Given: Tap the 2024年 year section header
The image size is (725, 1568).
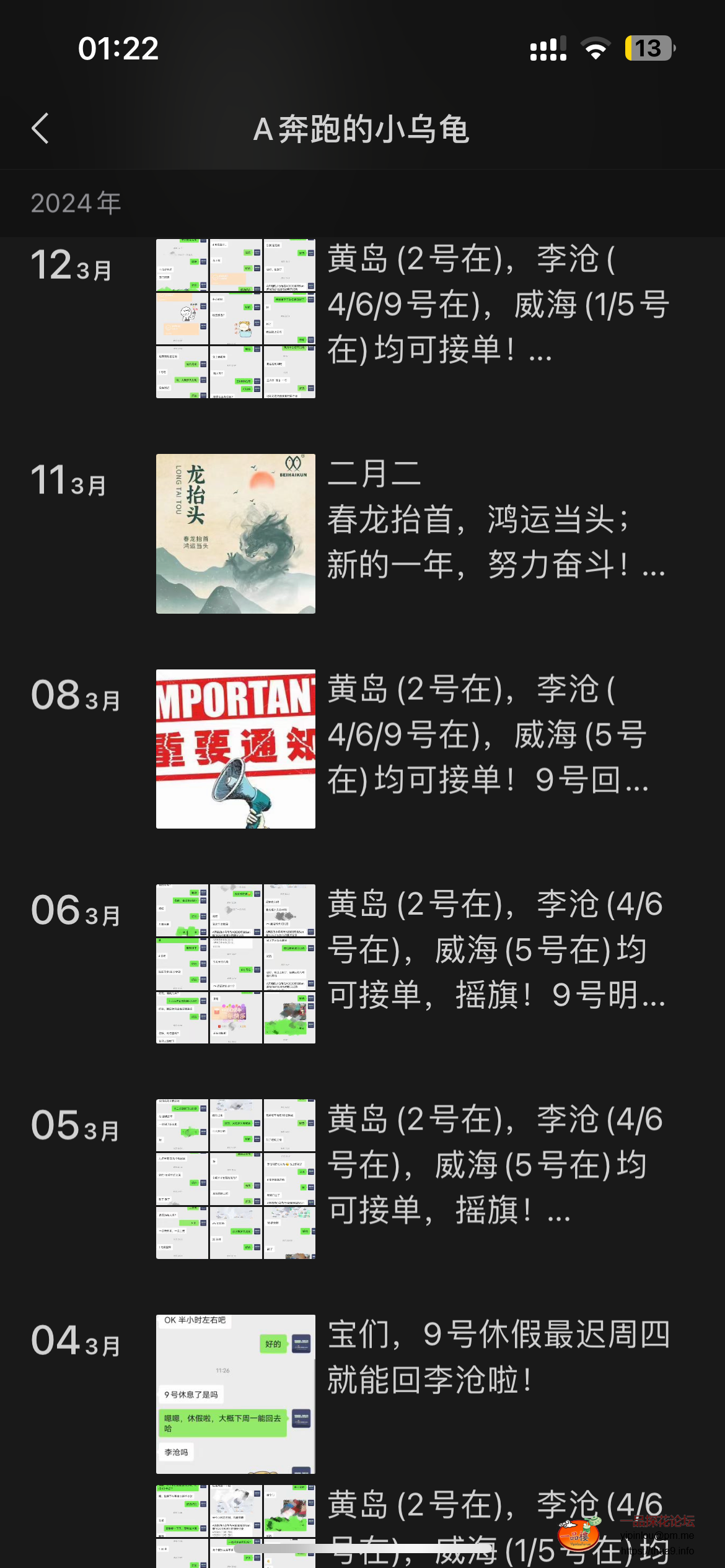Looking at the screenshot, I should point(76,203).
